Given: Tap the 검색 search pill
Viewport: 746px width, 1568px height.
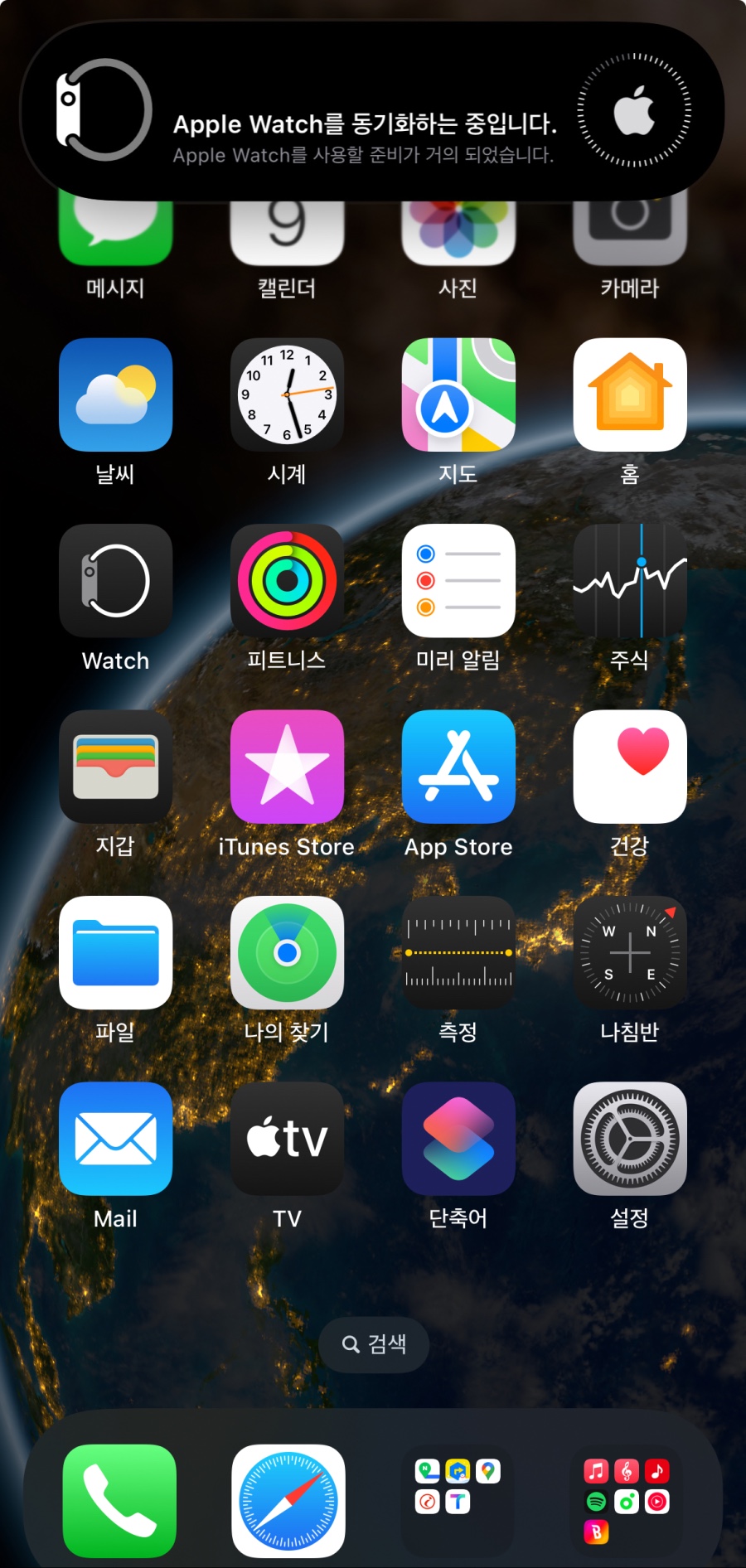Looking at the screenshot, I should coord(374,1343).
